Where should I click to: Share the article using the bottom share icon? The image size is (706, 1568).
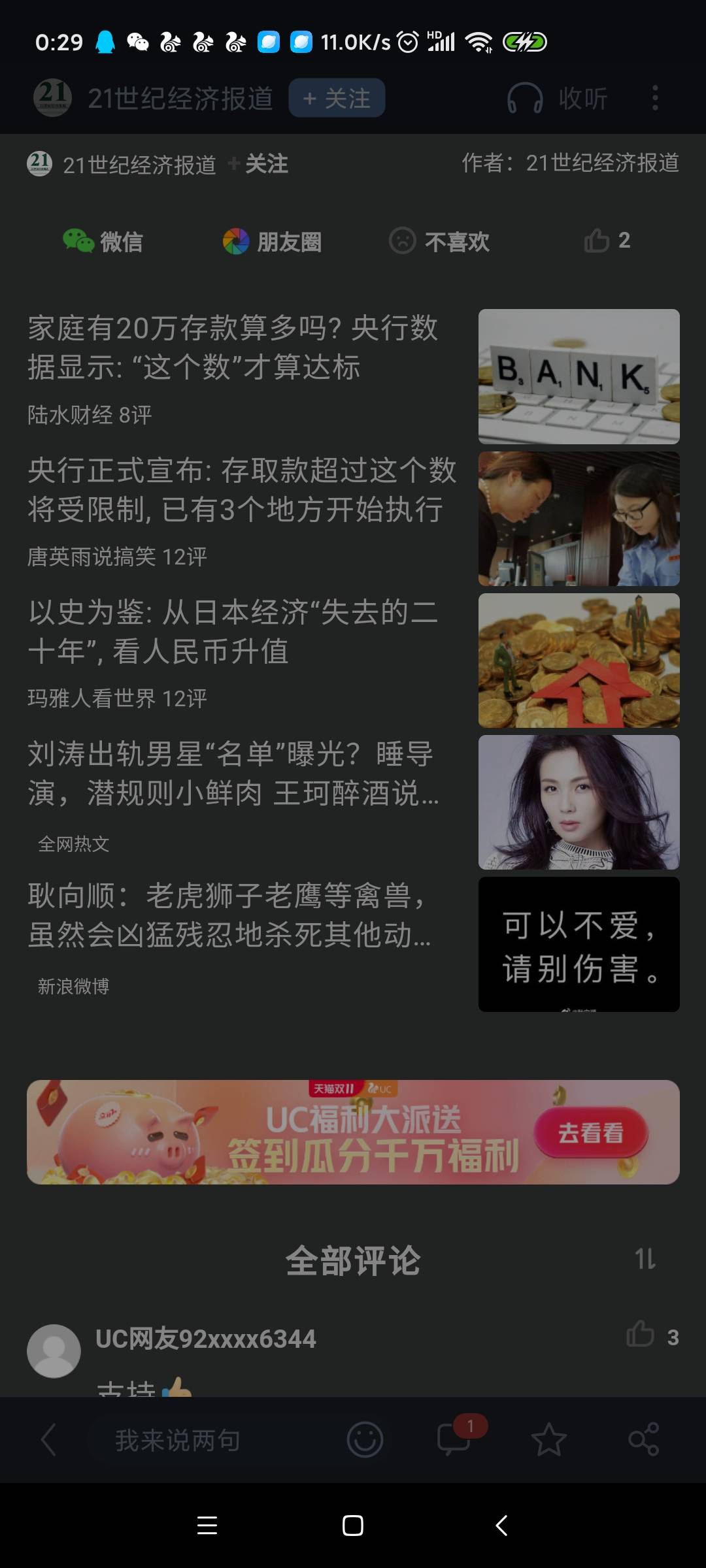click(x=643, y=1439)
